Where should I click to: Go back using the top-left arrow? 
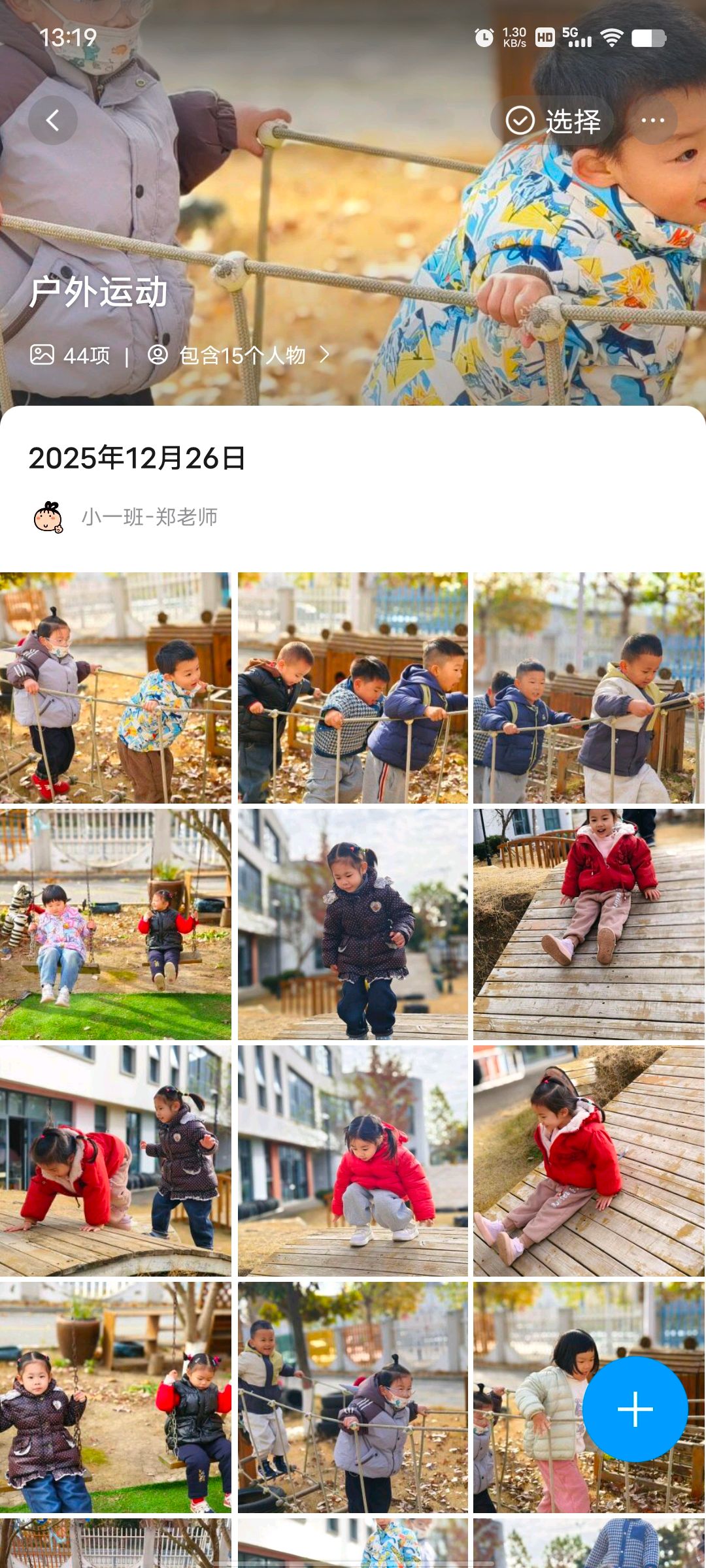tap(53, 120)
